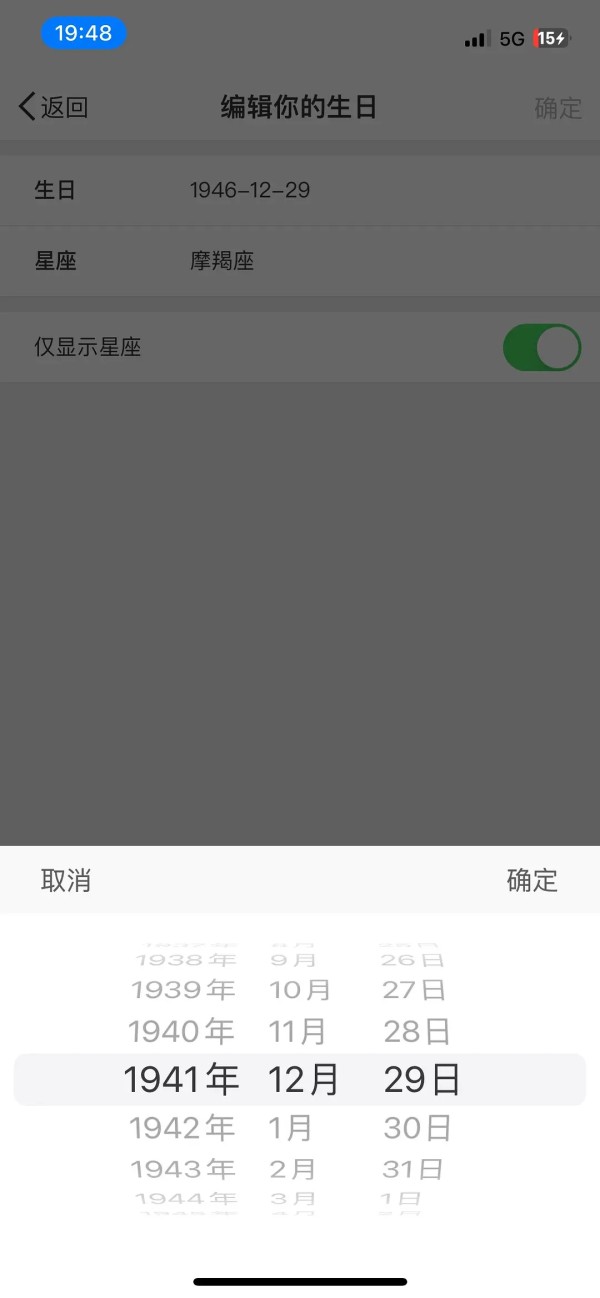Select 1943年 in the year wheel

(183, 1168)
